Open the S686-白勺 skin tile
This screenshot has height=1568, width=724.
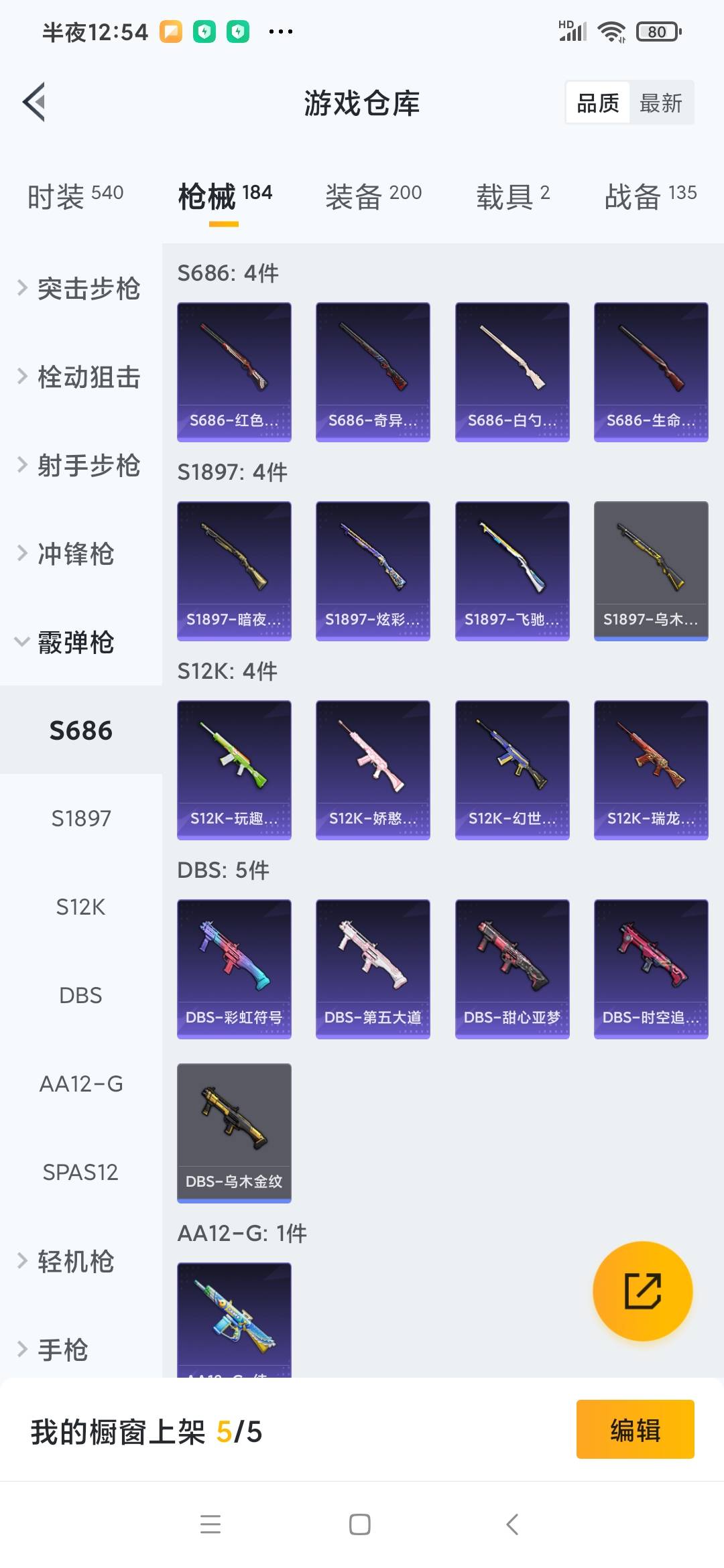[x=512, y=372]
